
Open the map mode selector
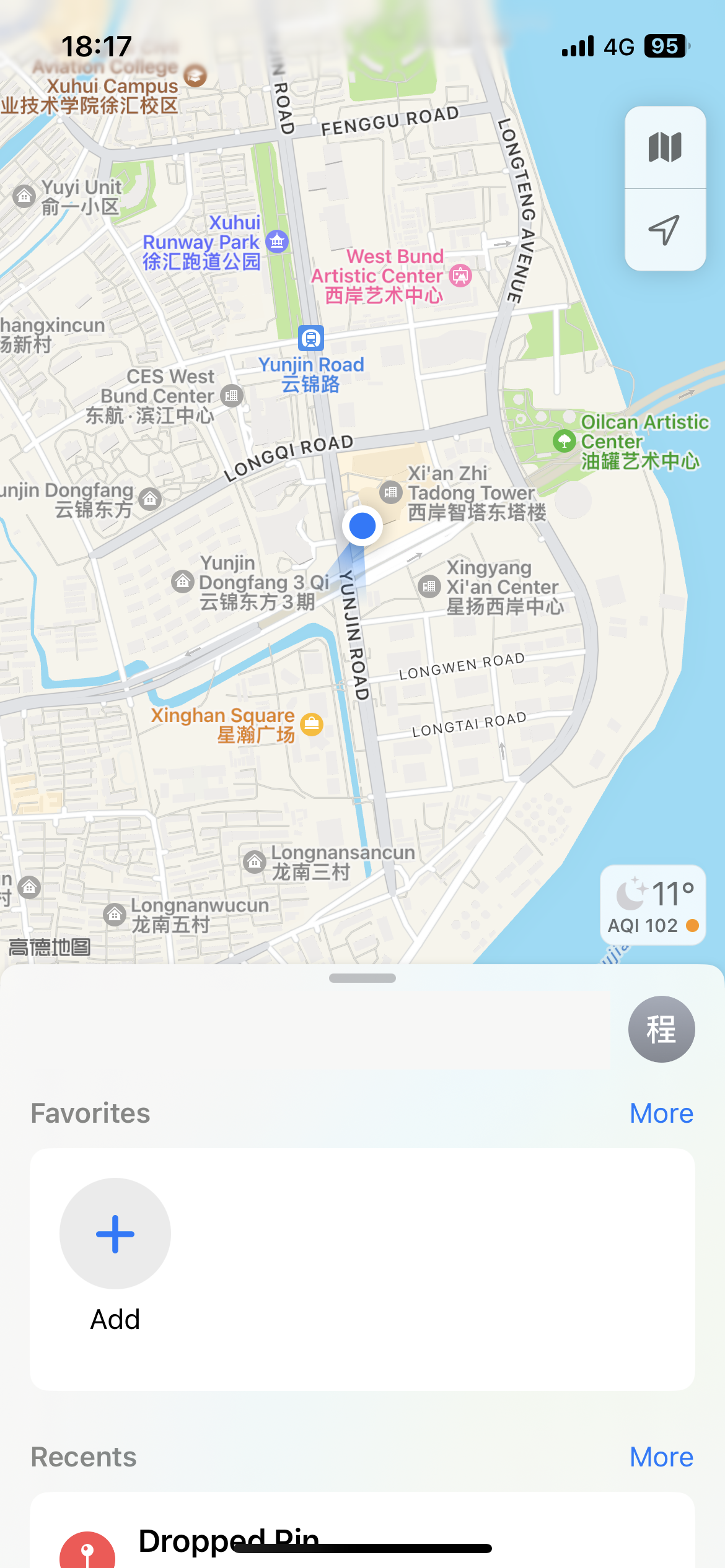(x=665, y=147)
